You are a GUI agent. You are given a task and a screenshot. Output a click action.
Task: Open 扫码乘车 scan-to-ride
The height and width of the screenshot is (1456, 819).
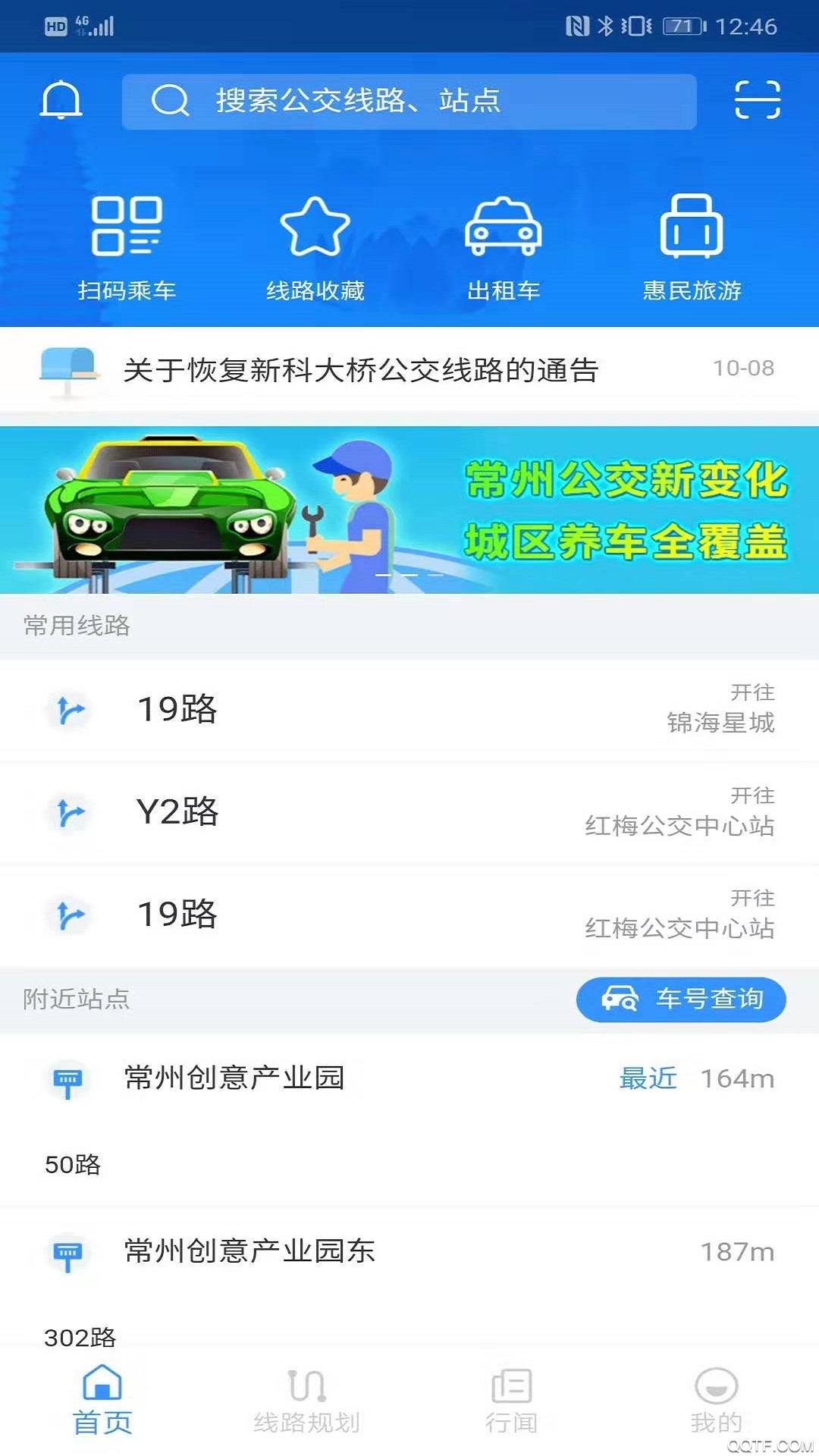(127, 246)
